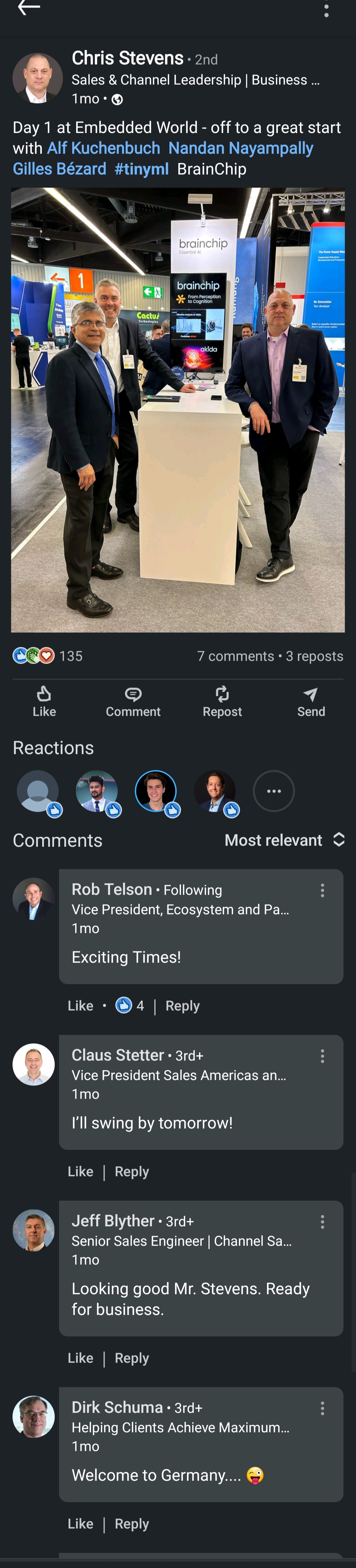The height and width of the screenshot is (1568, 356).
Task: Show more reactions with three-dot circle
Action: pyautogui.click(x=273, y=791)
